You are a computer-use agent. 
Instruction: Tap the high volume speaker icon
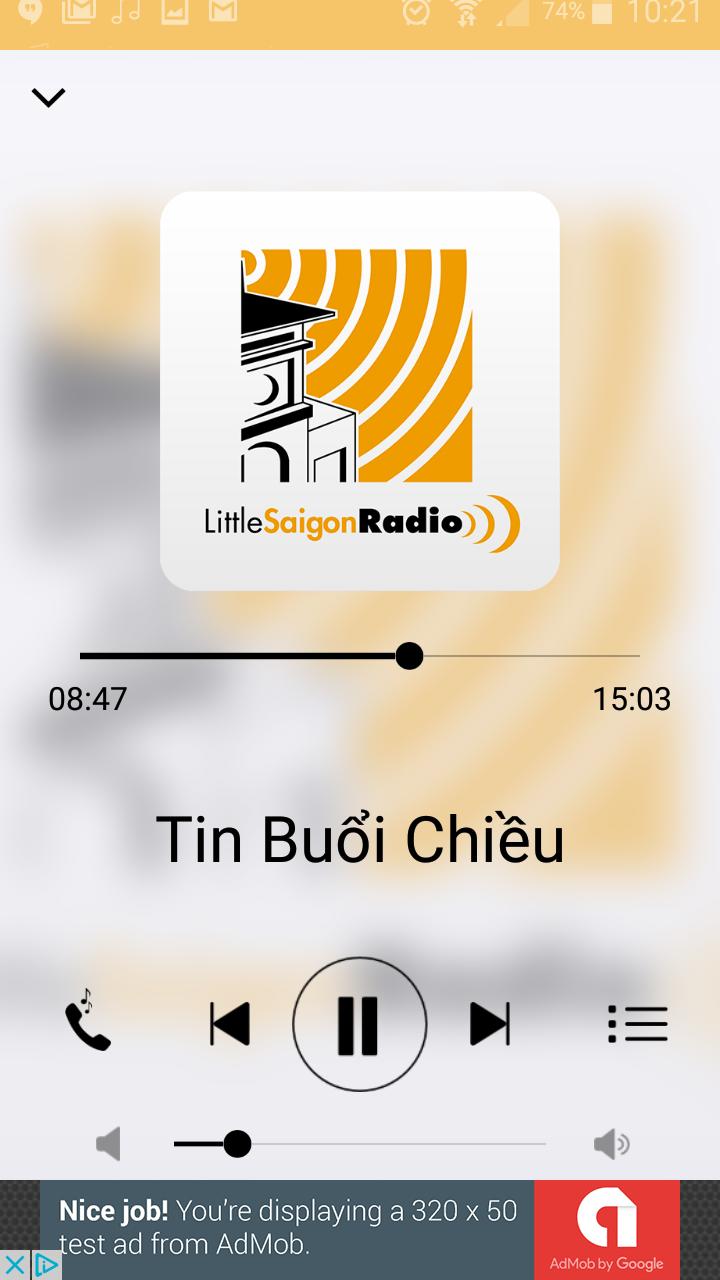(612, 1143)
